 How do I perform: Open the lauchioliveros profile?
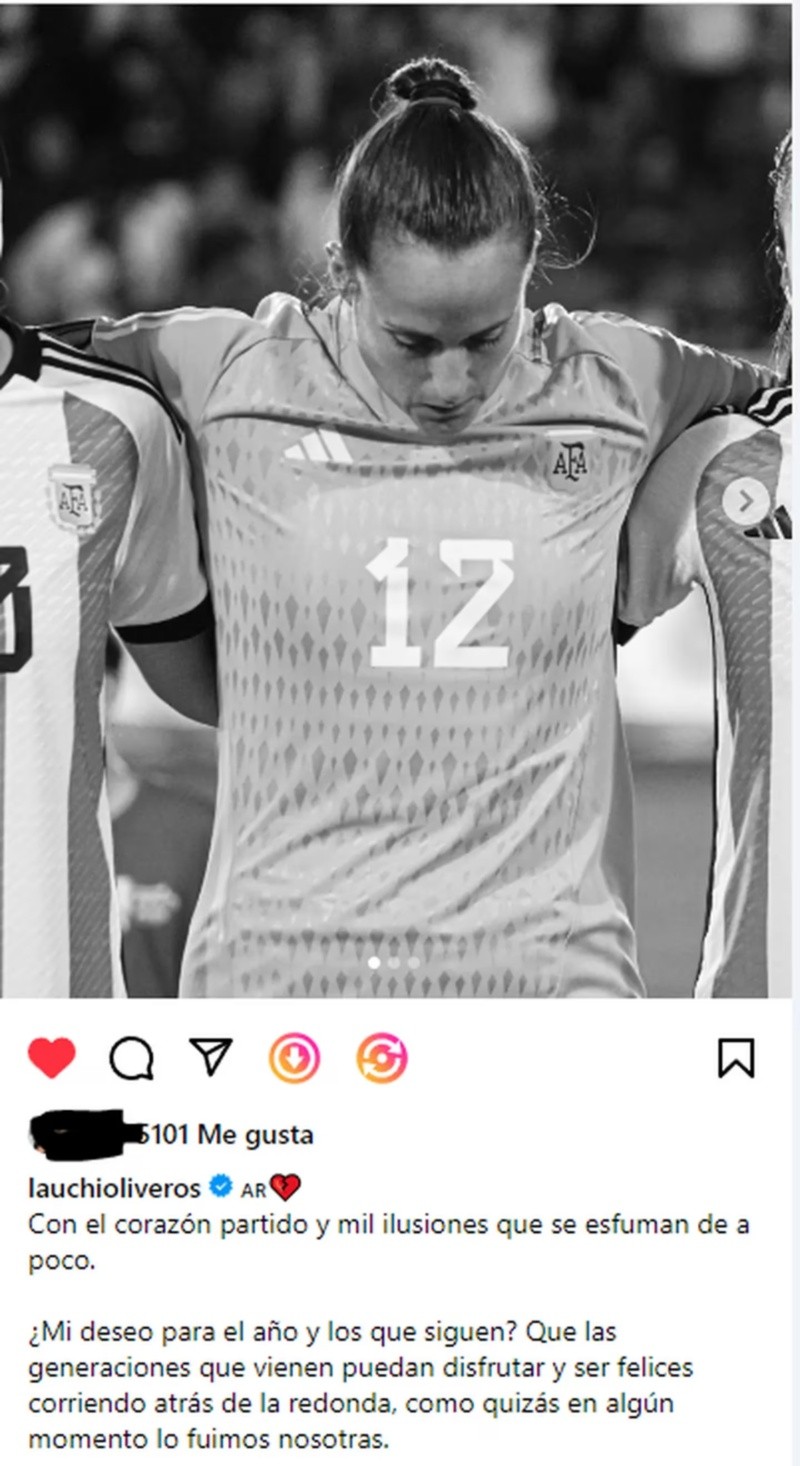[115, 1187]
